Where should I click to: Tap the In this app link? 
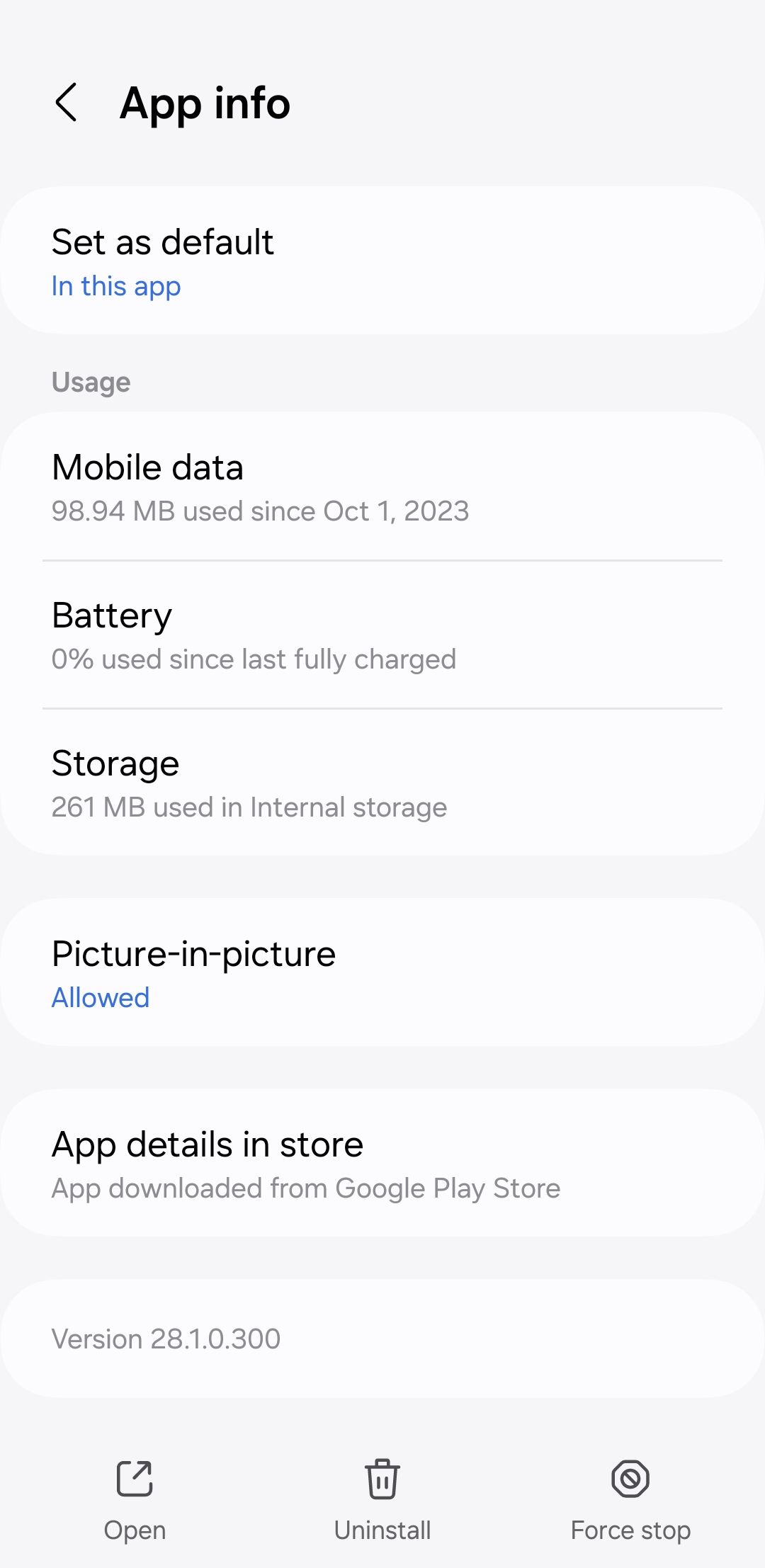coord(115,286)
